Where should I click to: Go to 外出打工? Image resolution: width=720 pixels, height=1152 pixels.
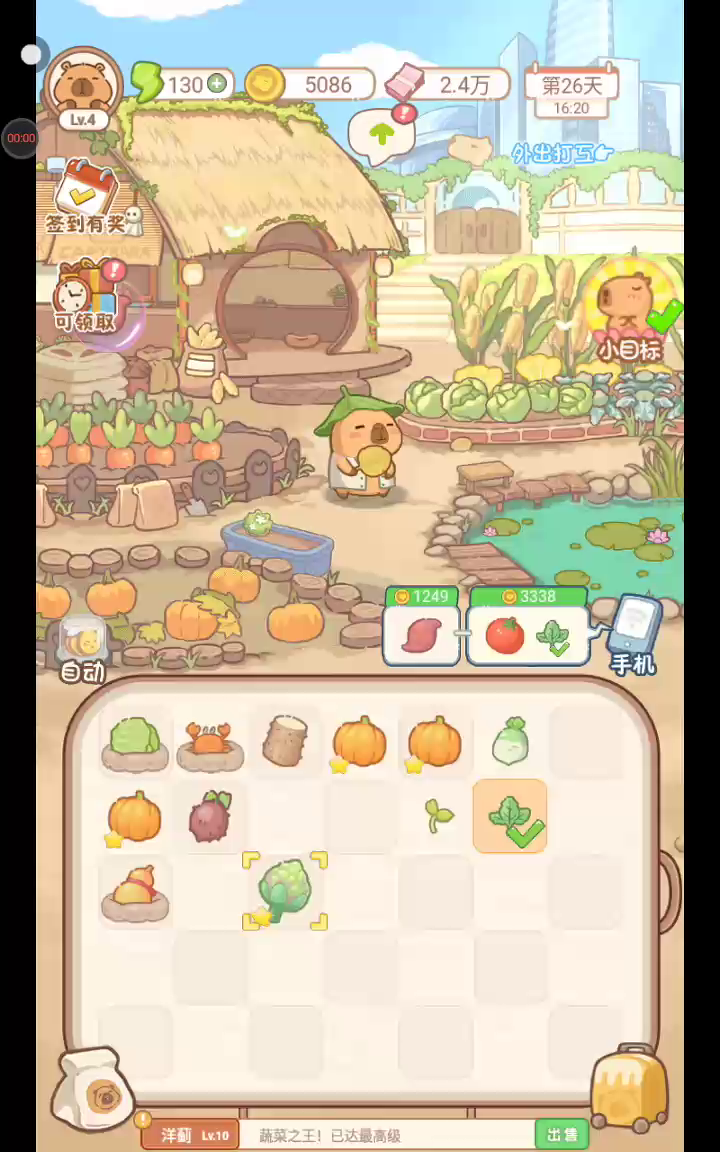560,153
